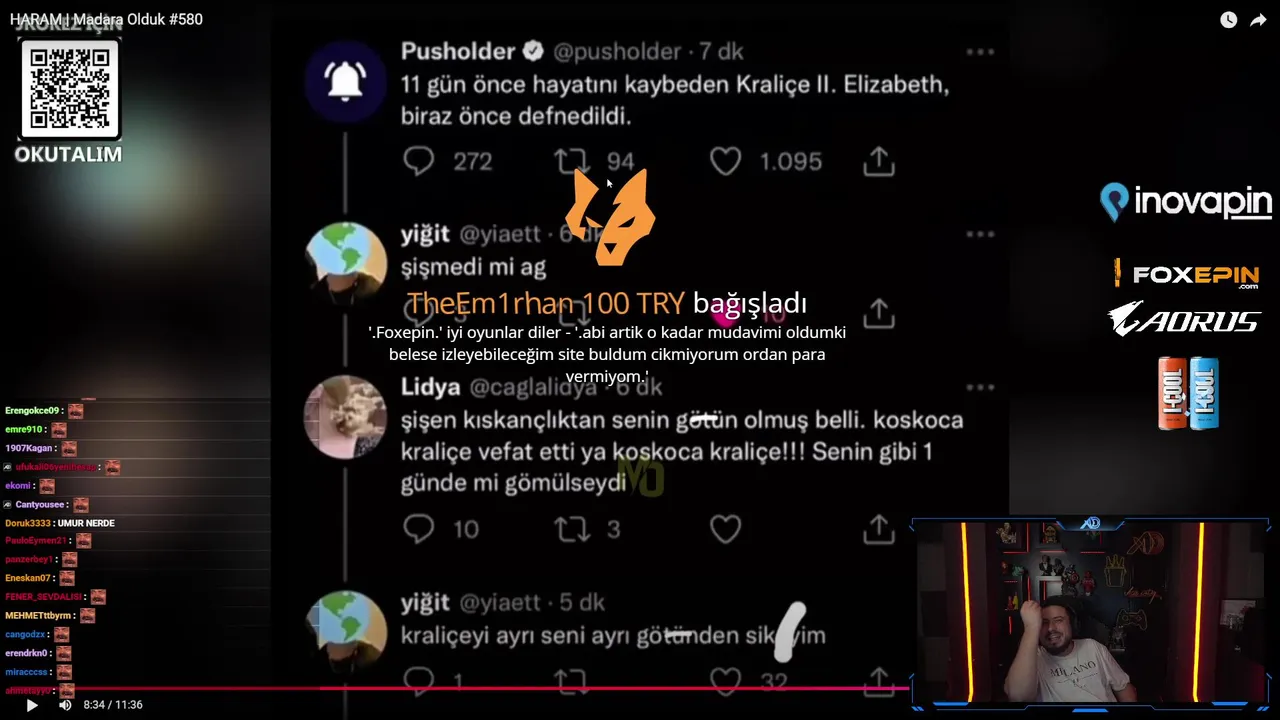Add video to Watch Later
Screen dimensions: 1280x720
[x=1228, y=20]
